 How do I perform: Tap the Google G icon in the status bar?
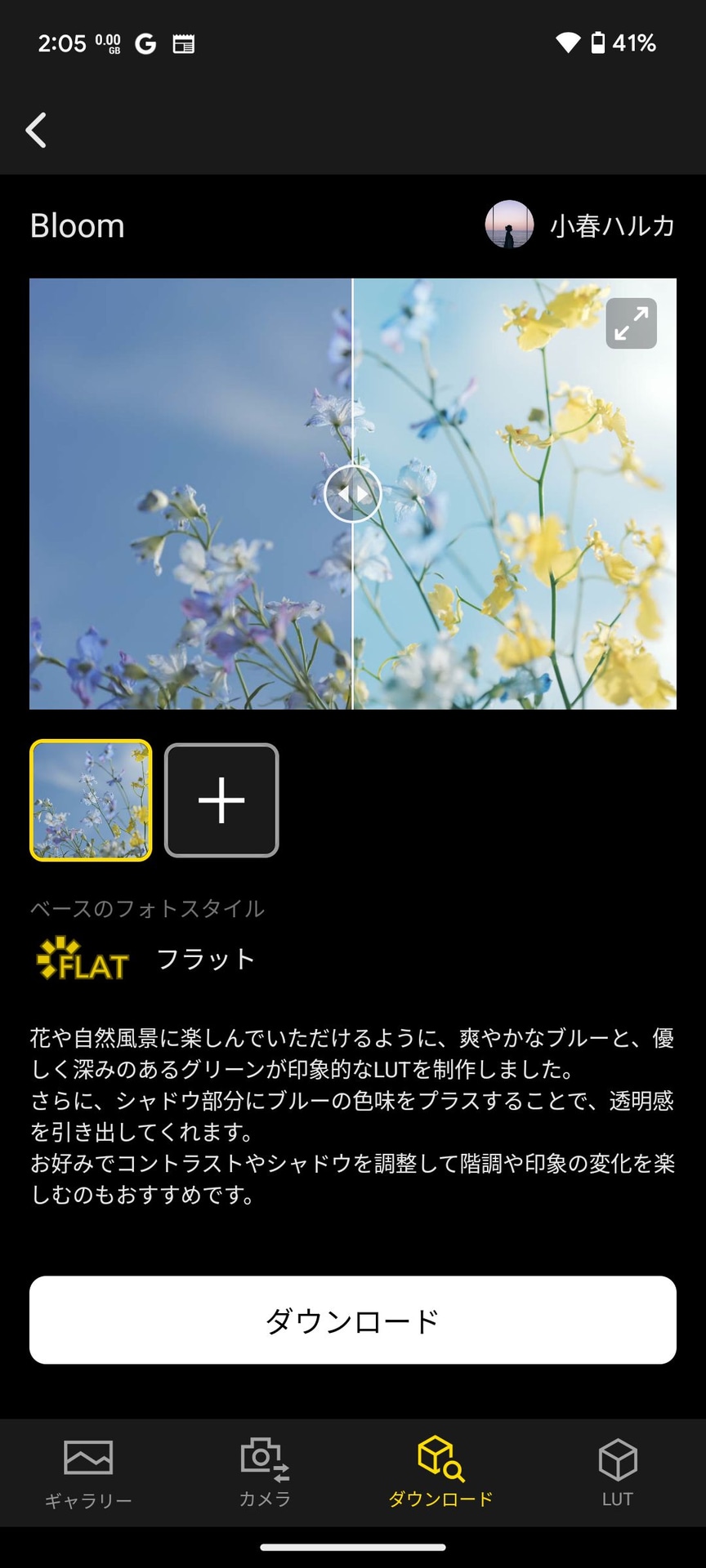click(x=146, y=42)
